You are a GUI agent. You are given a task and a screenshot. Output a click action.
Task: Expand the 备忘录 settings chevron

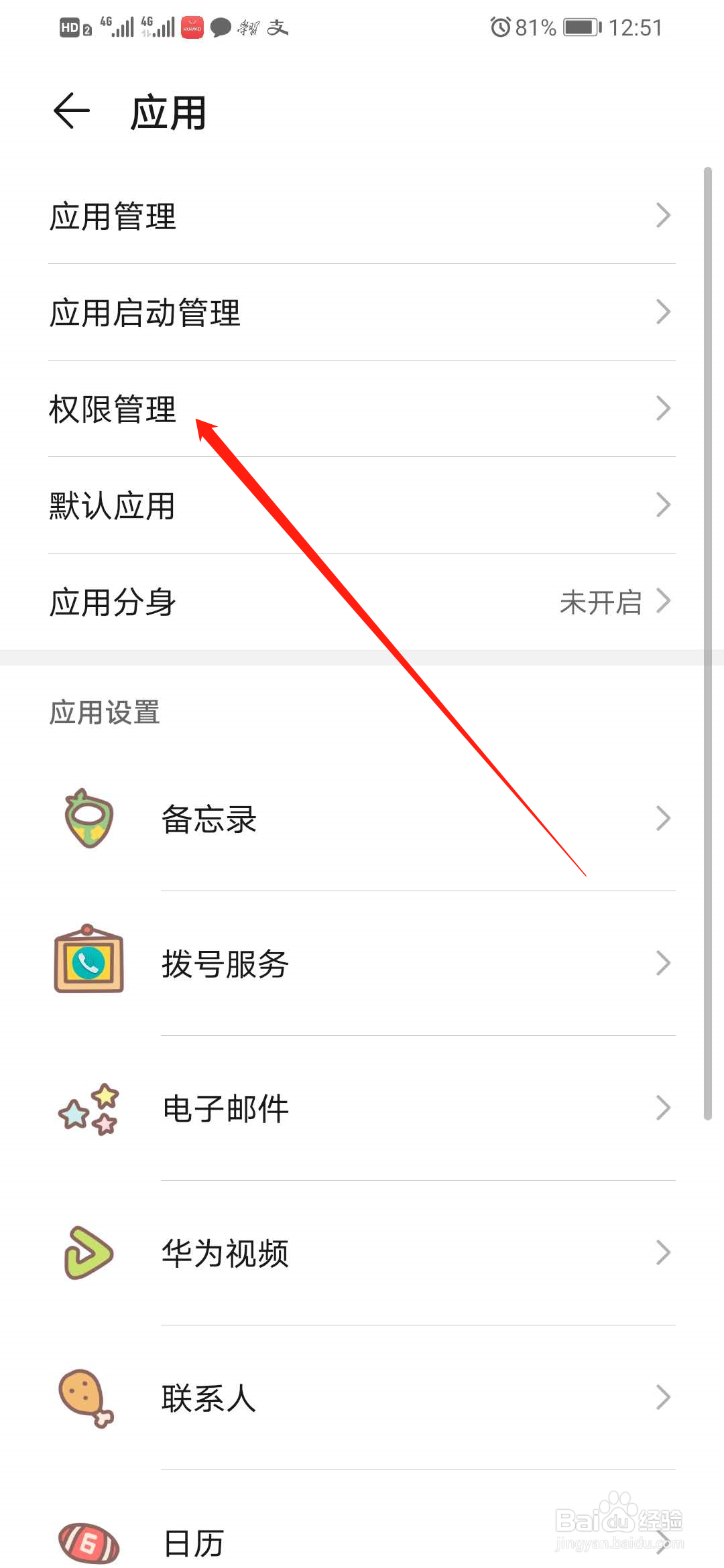(x=664, y=819)
